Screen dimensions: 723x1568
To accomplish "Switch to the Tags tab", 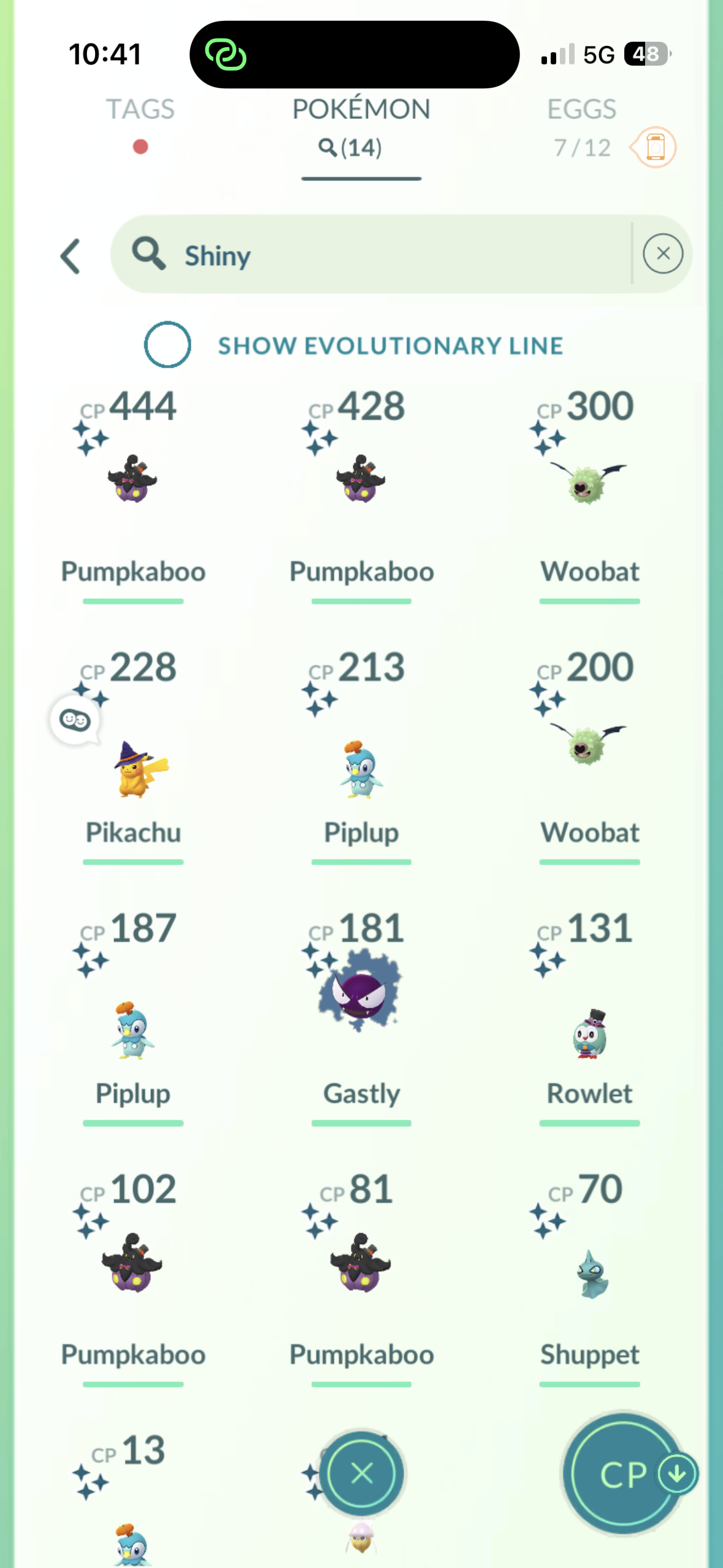I will 140,110.
